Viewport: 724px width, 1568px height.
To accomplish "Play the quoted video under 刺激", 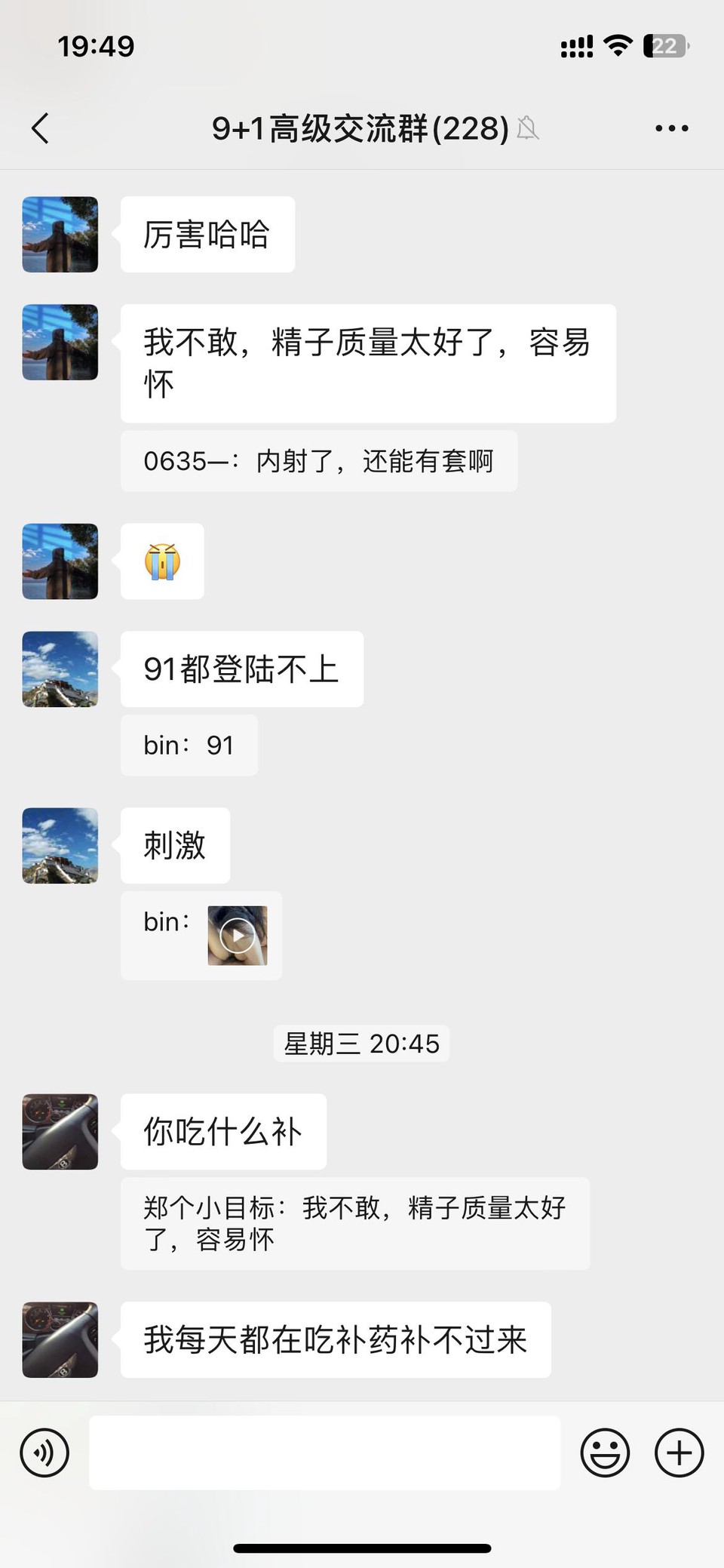I will 238,936.
